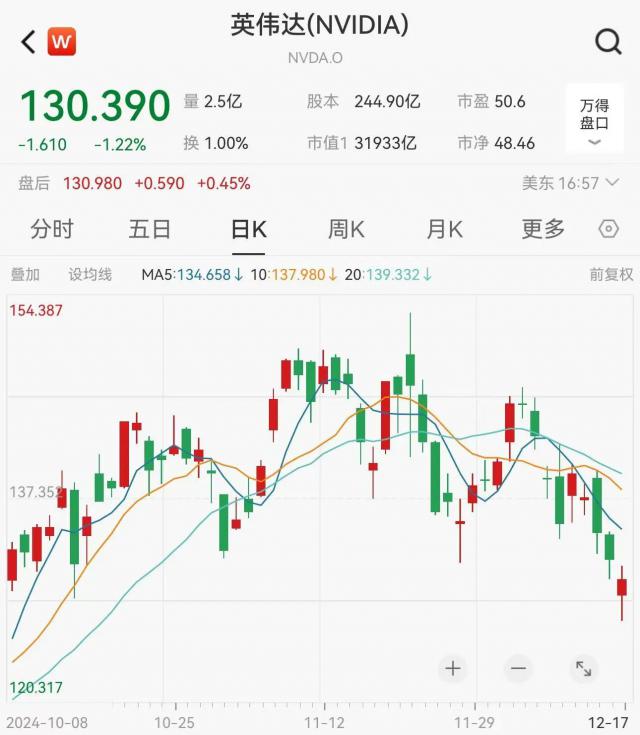This screenshot has width=640, height=735.
Task: Open the 更多 chart period options
Action: tap(543, 229)
